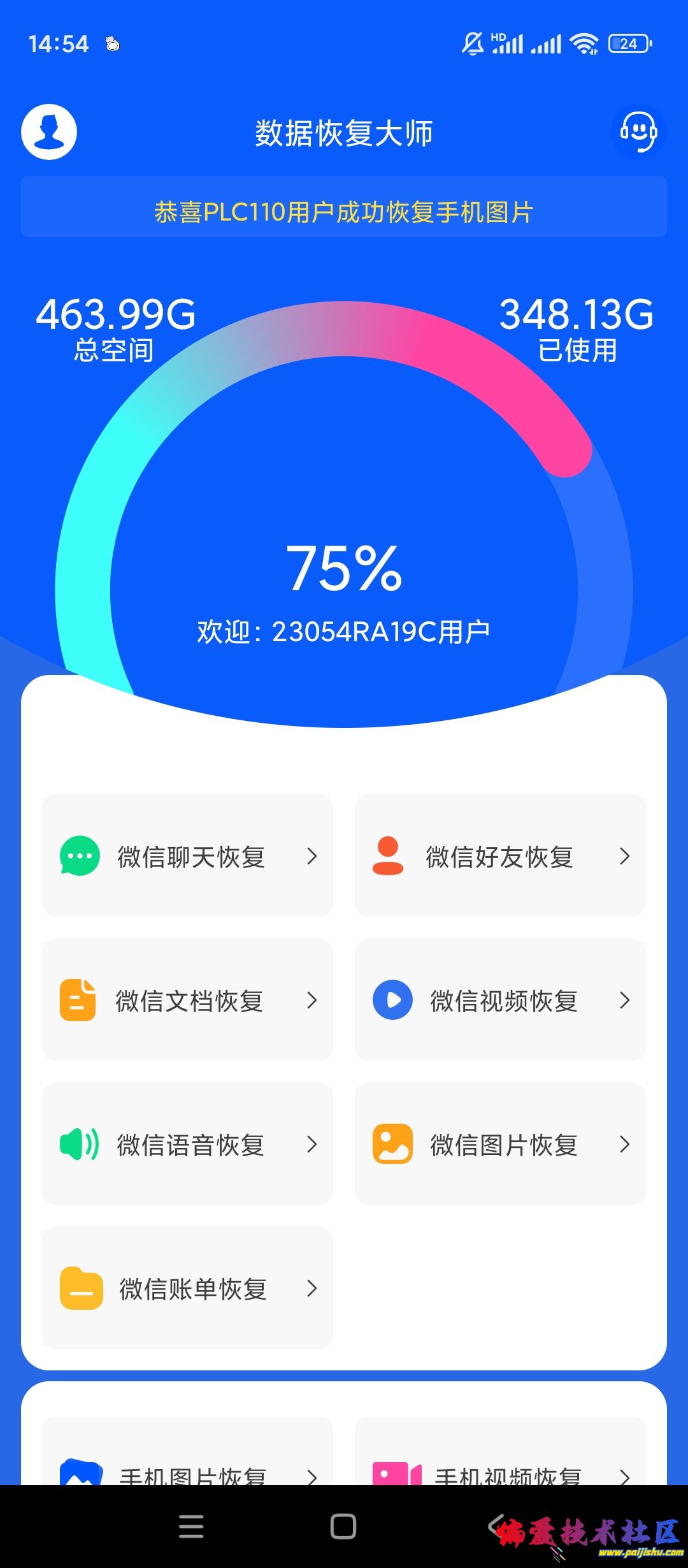Open the user profile avatar
This screenshot has height=1568, width=688.
(x=49, y=132)
